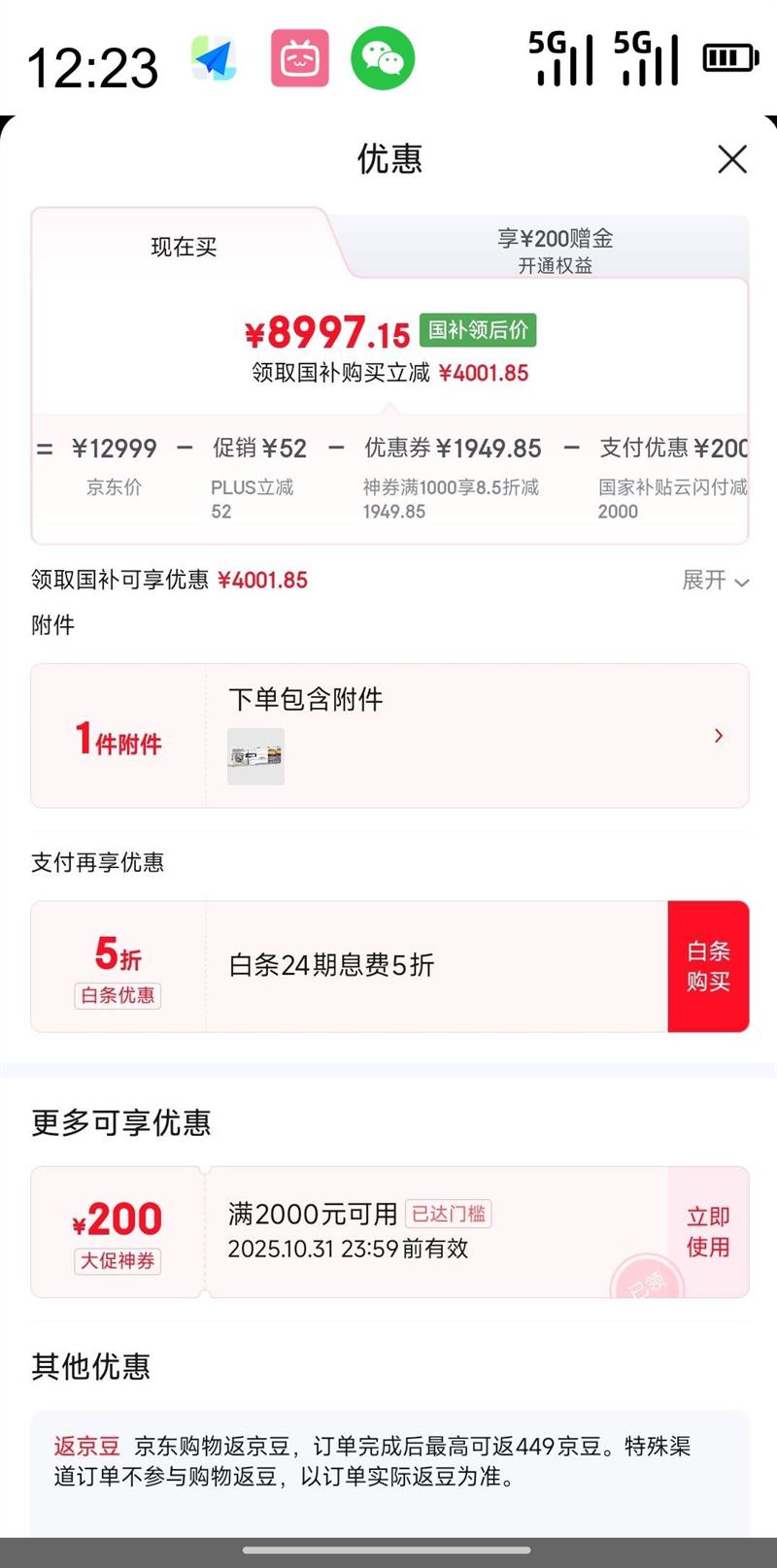Tap the ¥200 大促神券 coupon amount
Image resolution: width=777 pixels, height=1568 pixels.
point(118,1219)
